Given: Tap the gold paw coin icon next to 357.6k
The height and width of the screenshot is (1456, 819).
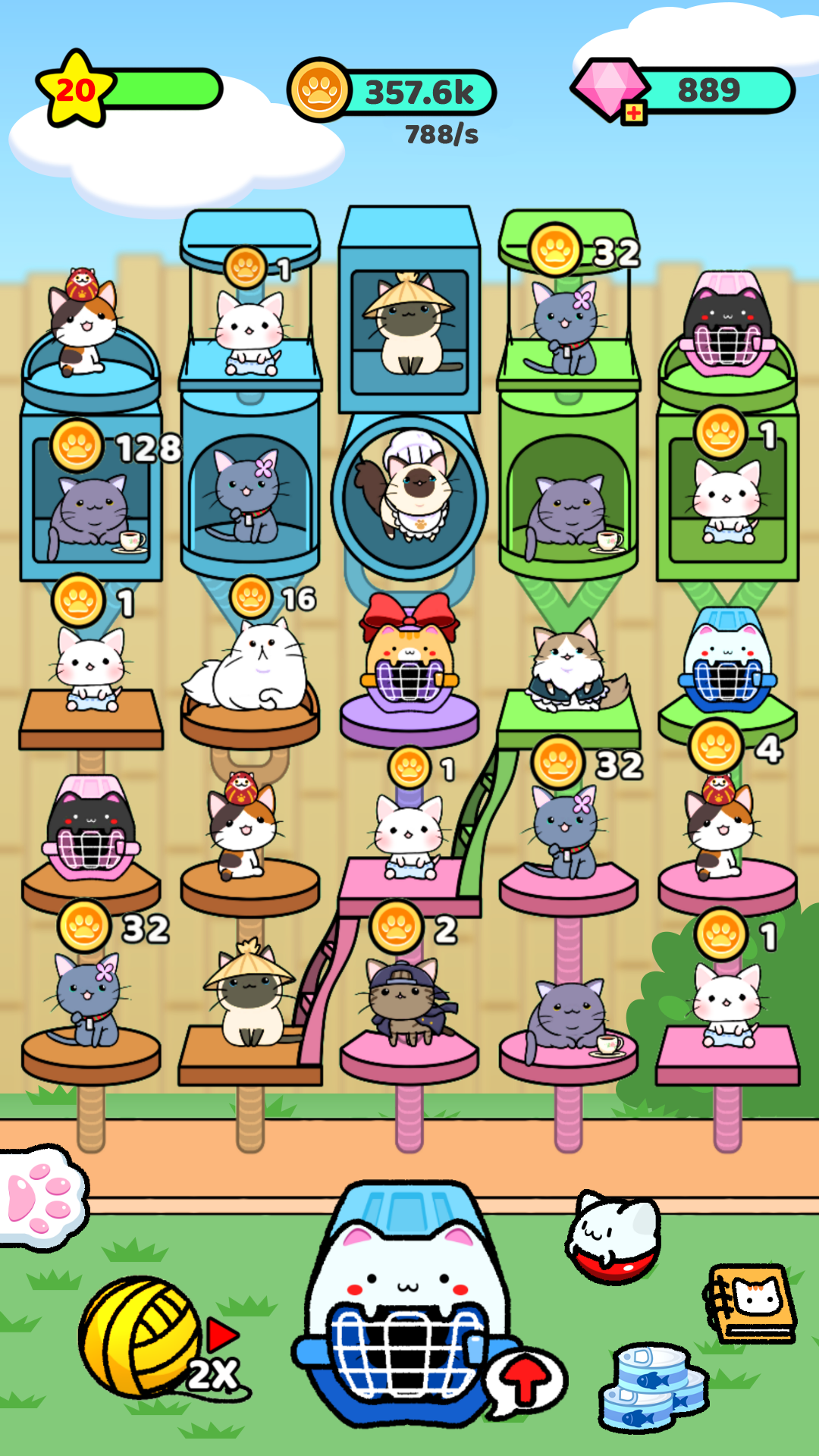Looking at the screenshot, I should click(x=322, y=89).
